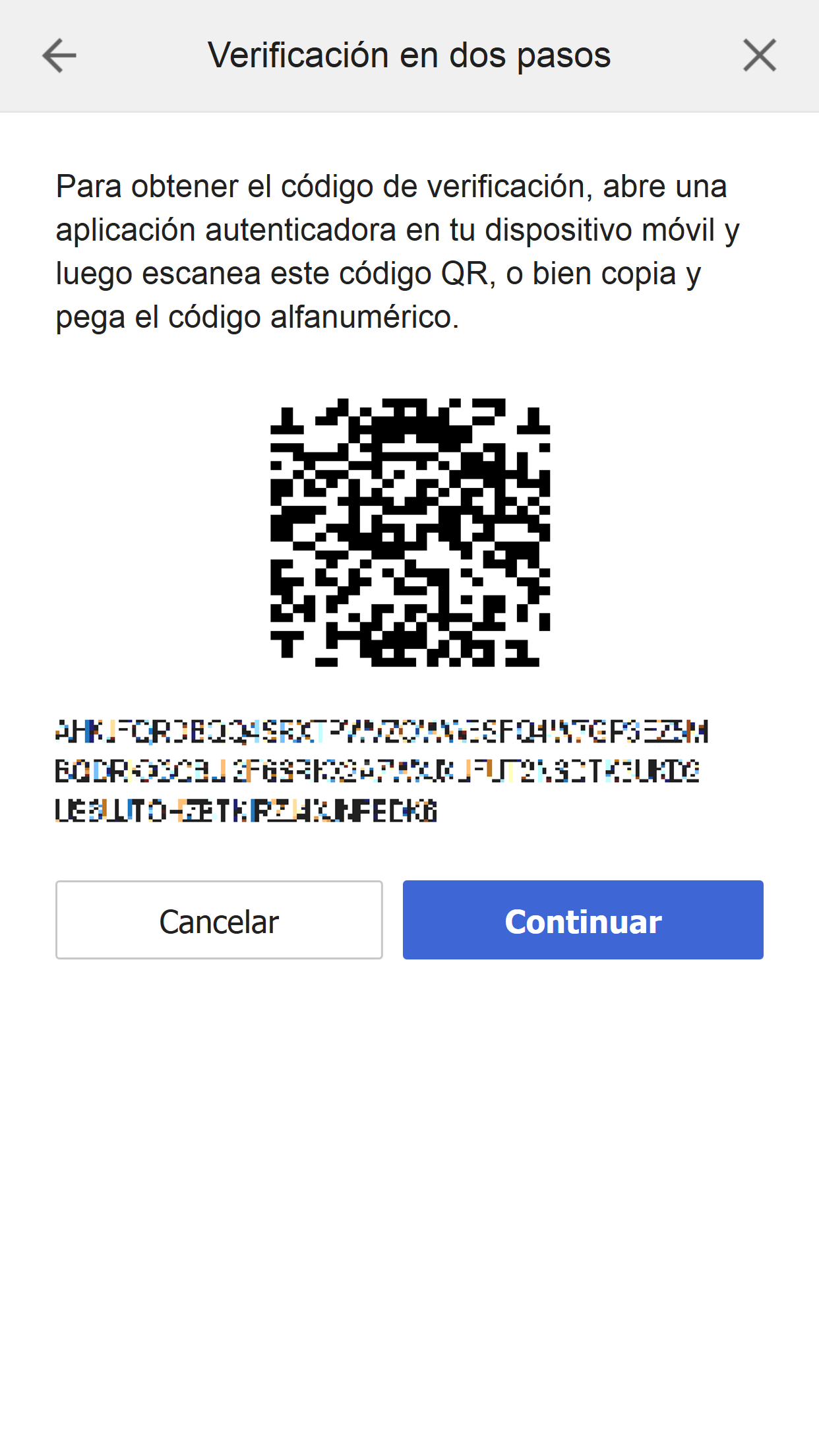The width and height of the screenshot is (819, 1456).
Task: Go back with the header arrow
Action: click(x=59, y=55)
